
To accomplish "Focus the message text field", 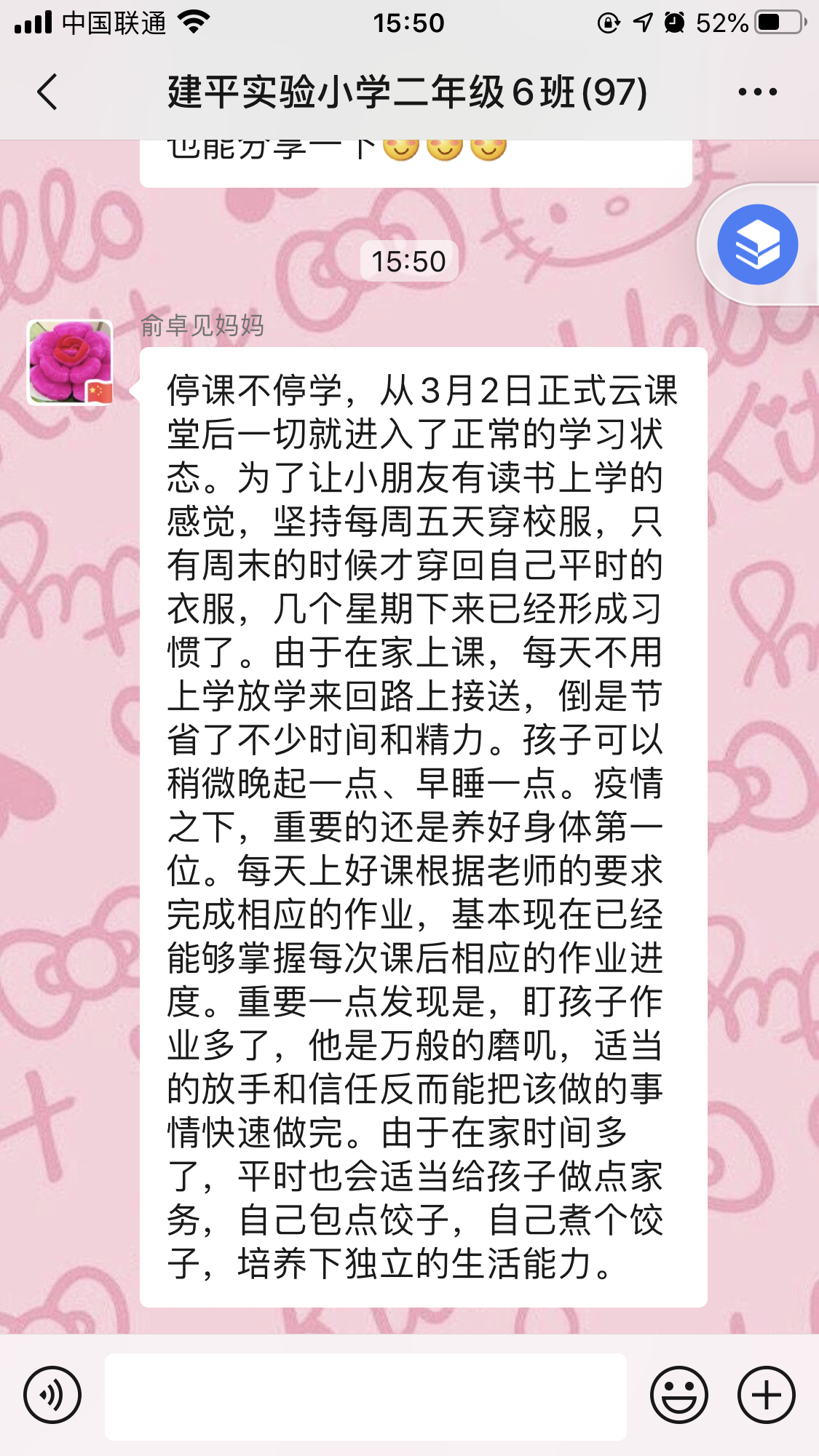I will [x=365, y=1396].
